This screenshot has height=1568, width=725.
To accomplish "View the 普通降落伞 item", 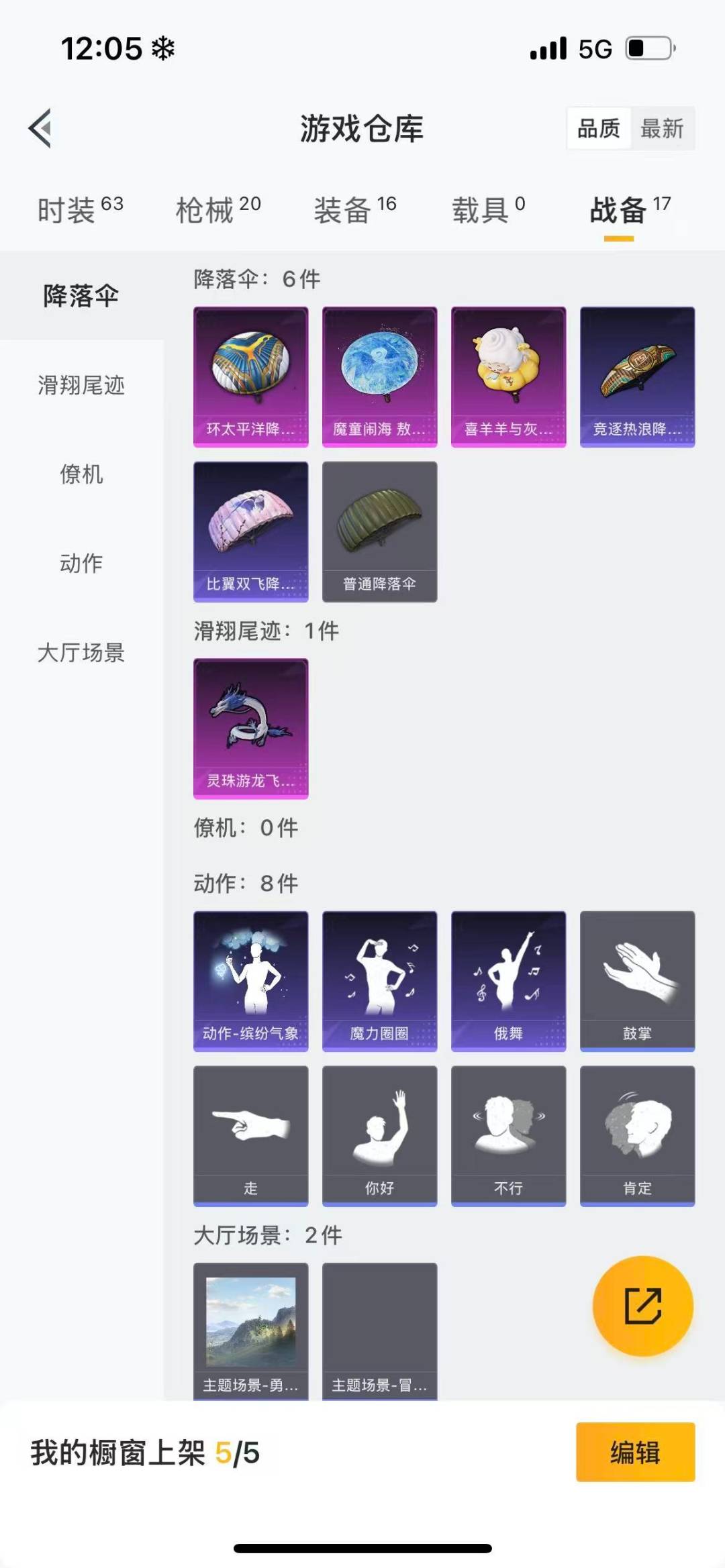I will point(380,531).
